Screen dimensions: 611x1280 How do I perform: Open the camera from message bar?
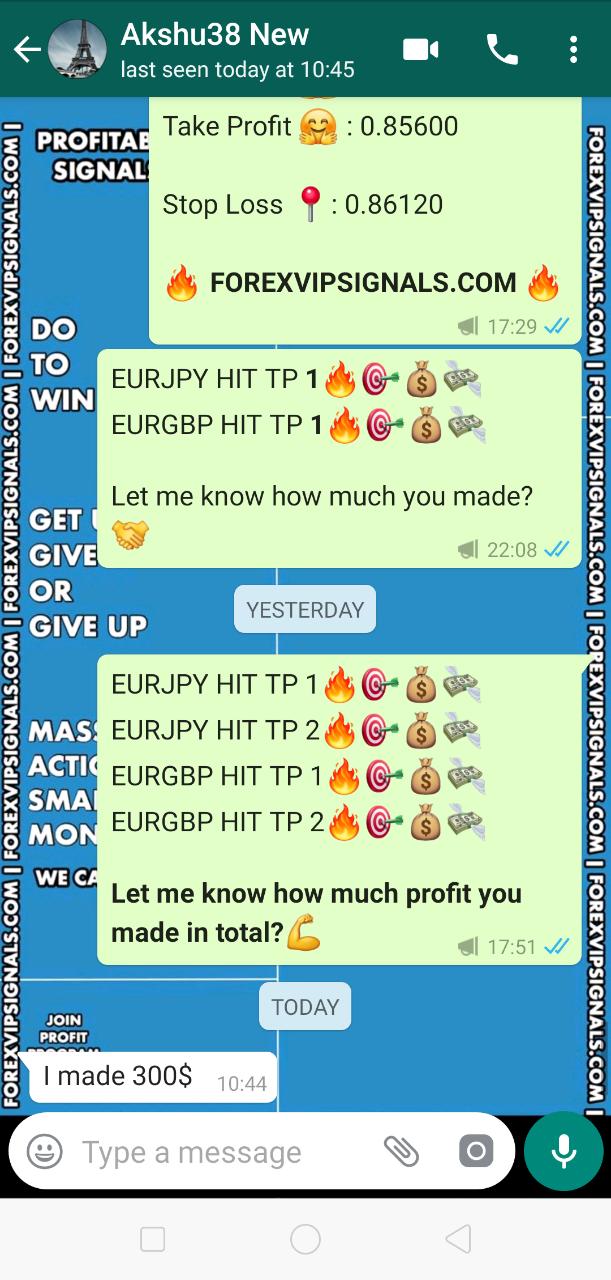click(476, 1151)
